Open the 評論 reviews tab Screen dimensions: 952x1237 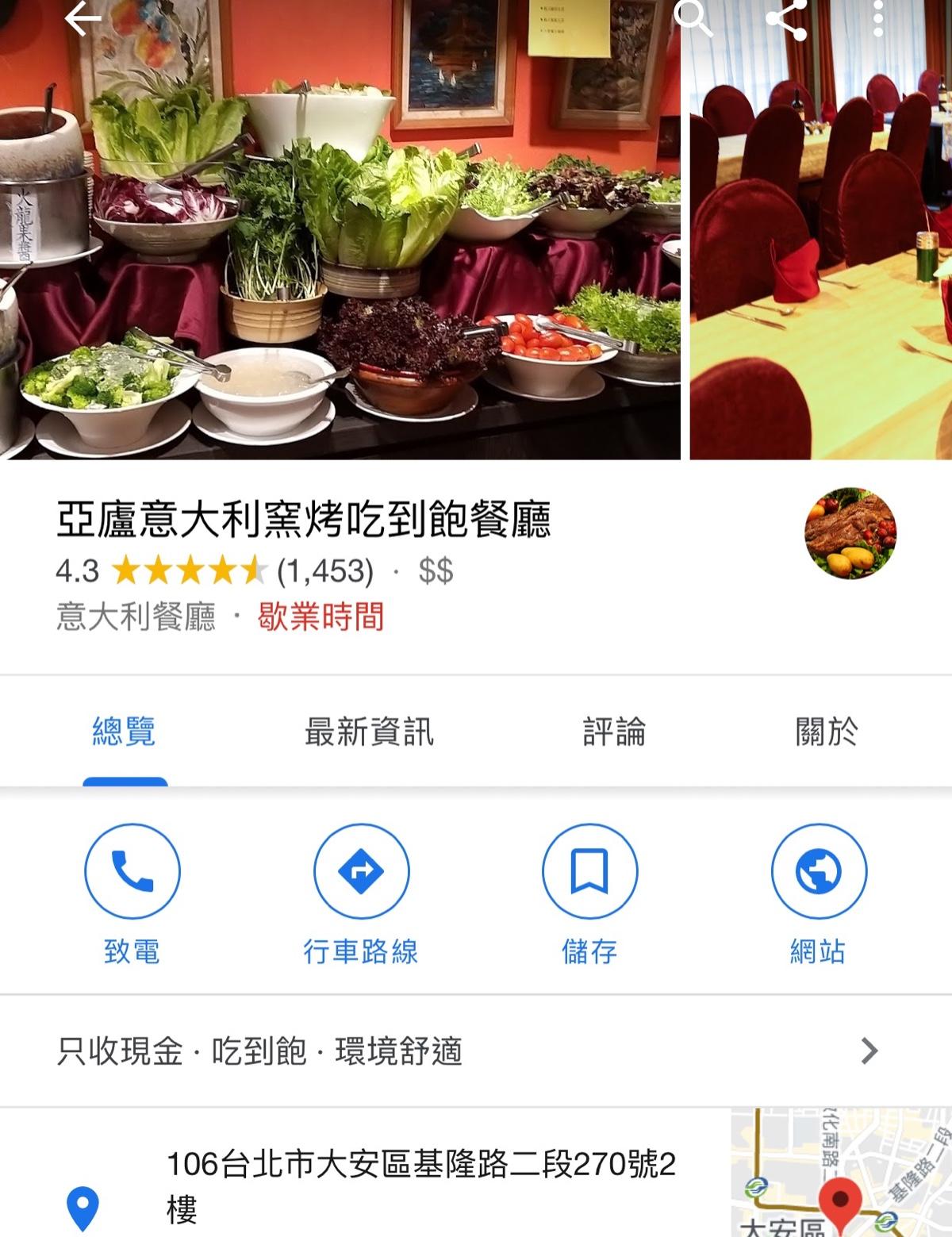coord(614,732)
